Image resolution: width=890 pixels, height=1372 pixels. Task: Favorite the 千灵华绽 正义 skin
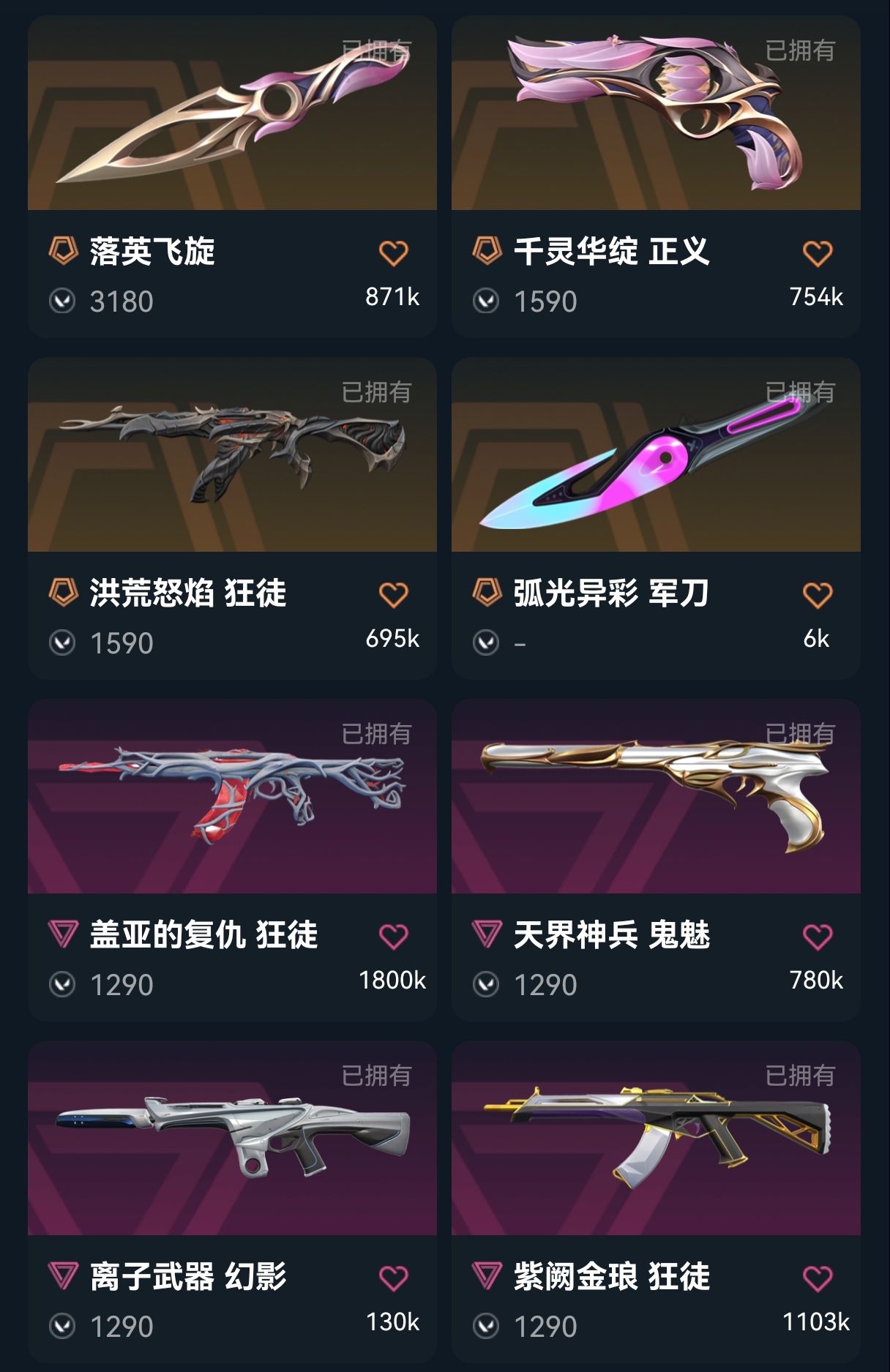[x=817, y=253]
